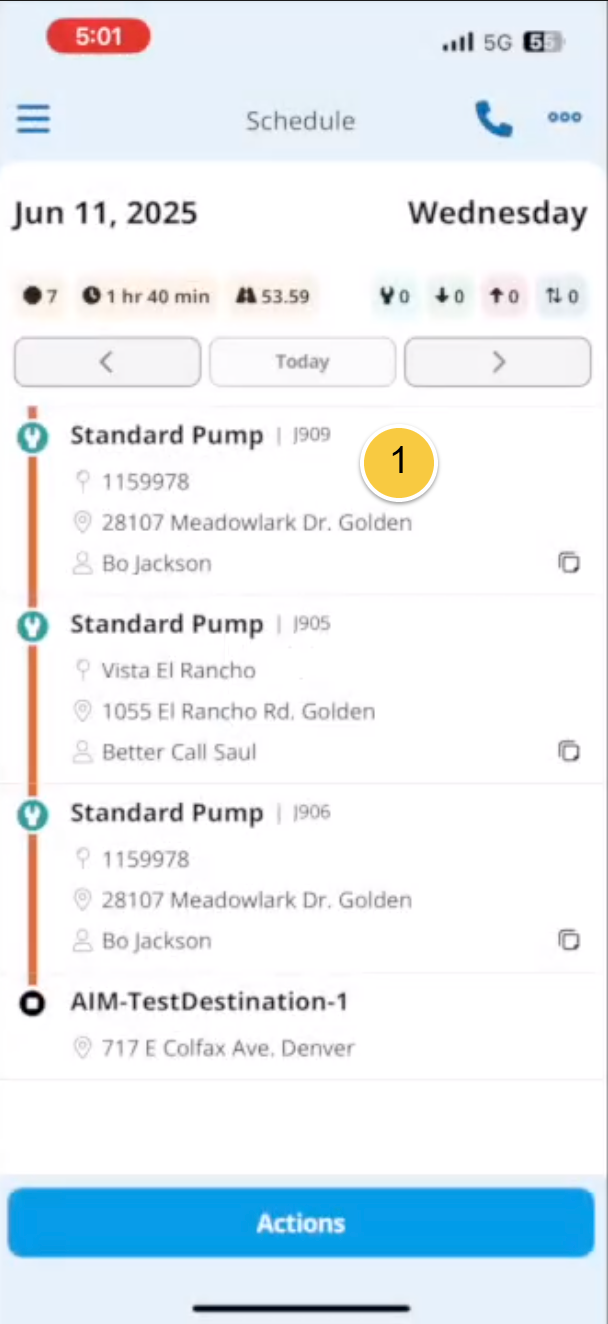608x1324 pixels.
Task: Open the Actions button
Action: pyautogui.click(x=301, y=1223)
